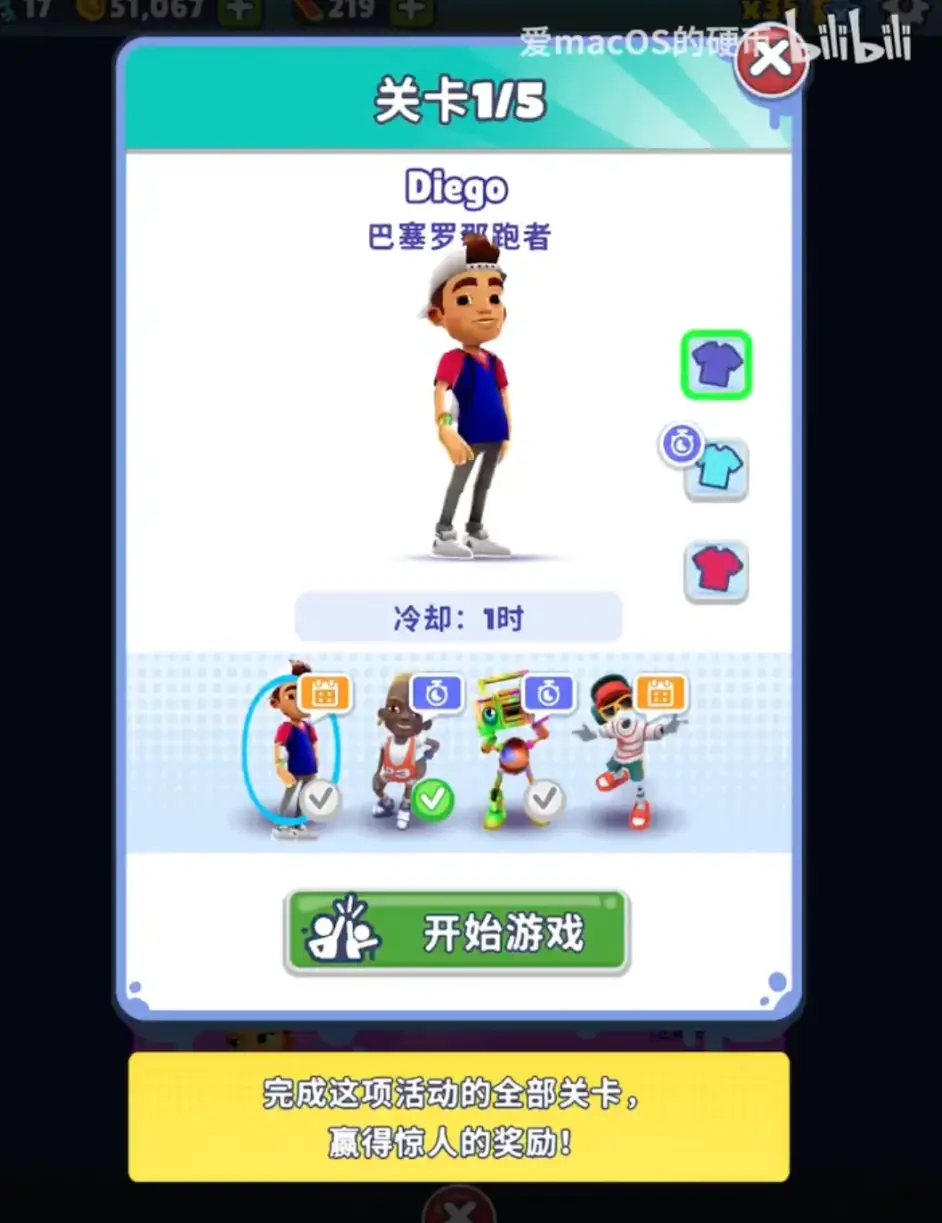The height and width of the screenshot is (1223, 942).
Task: Tap the green 开始游戏 button
Action: click(x=457, y=932)
